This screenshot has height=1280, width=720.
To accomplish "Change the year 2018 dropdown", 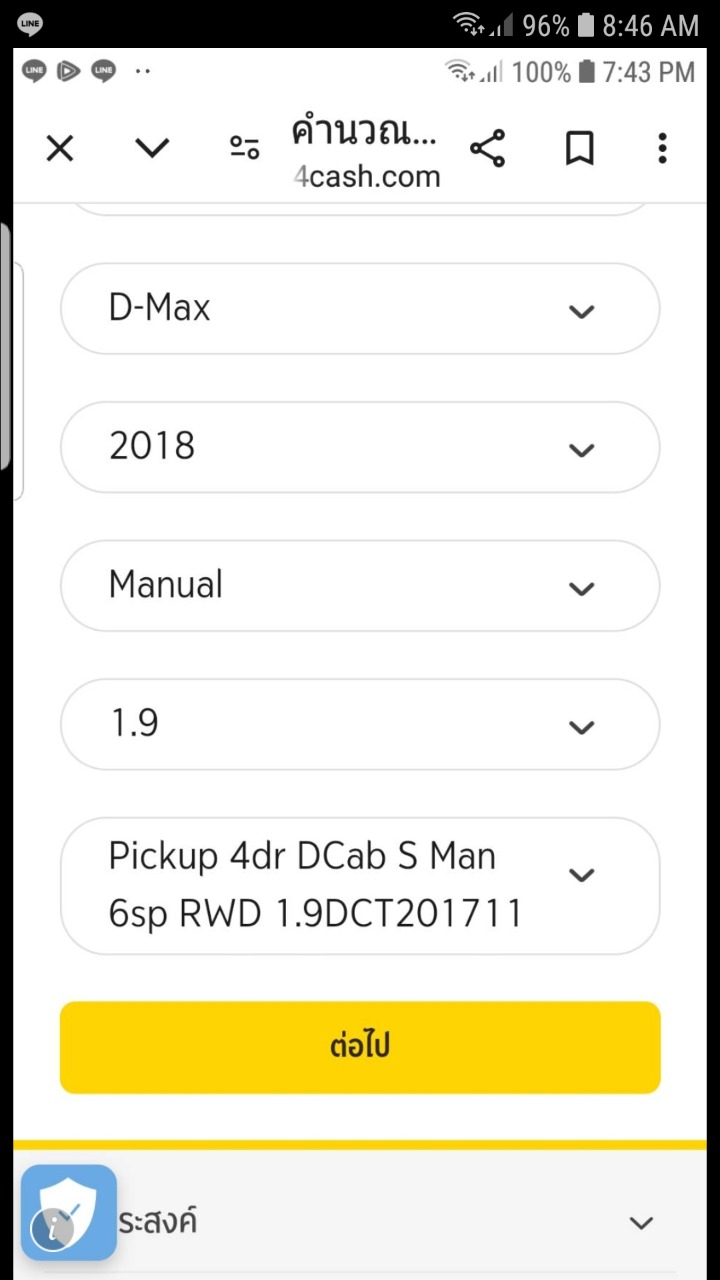I will coord(360,447).
